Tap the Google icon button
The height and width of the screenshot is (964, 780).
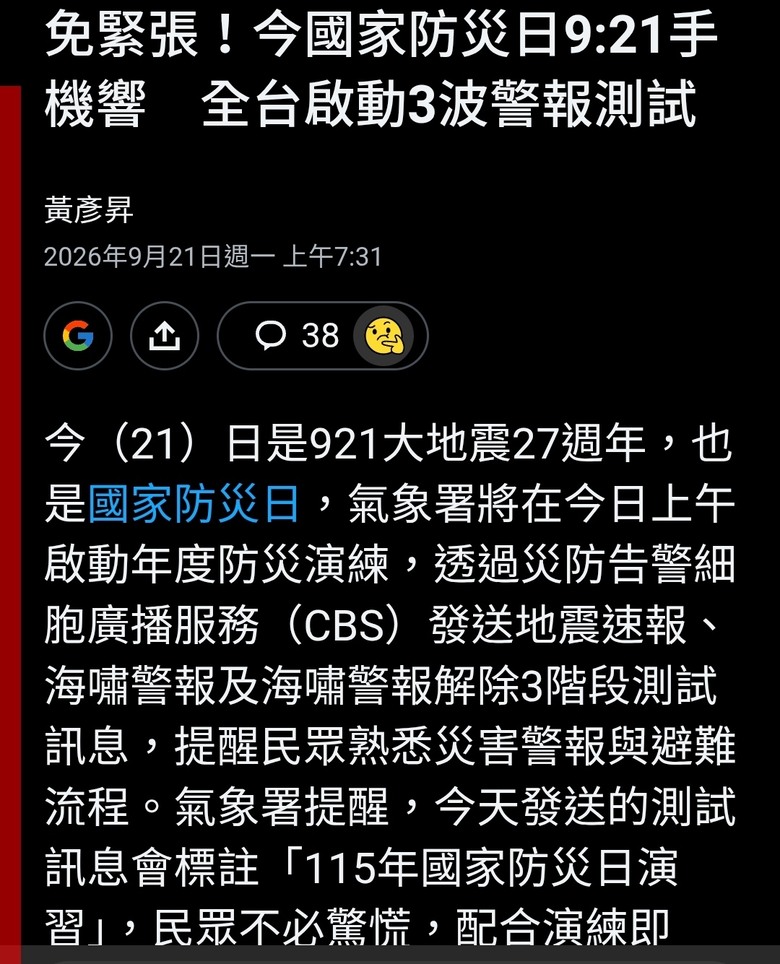click(78, 336)
